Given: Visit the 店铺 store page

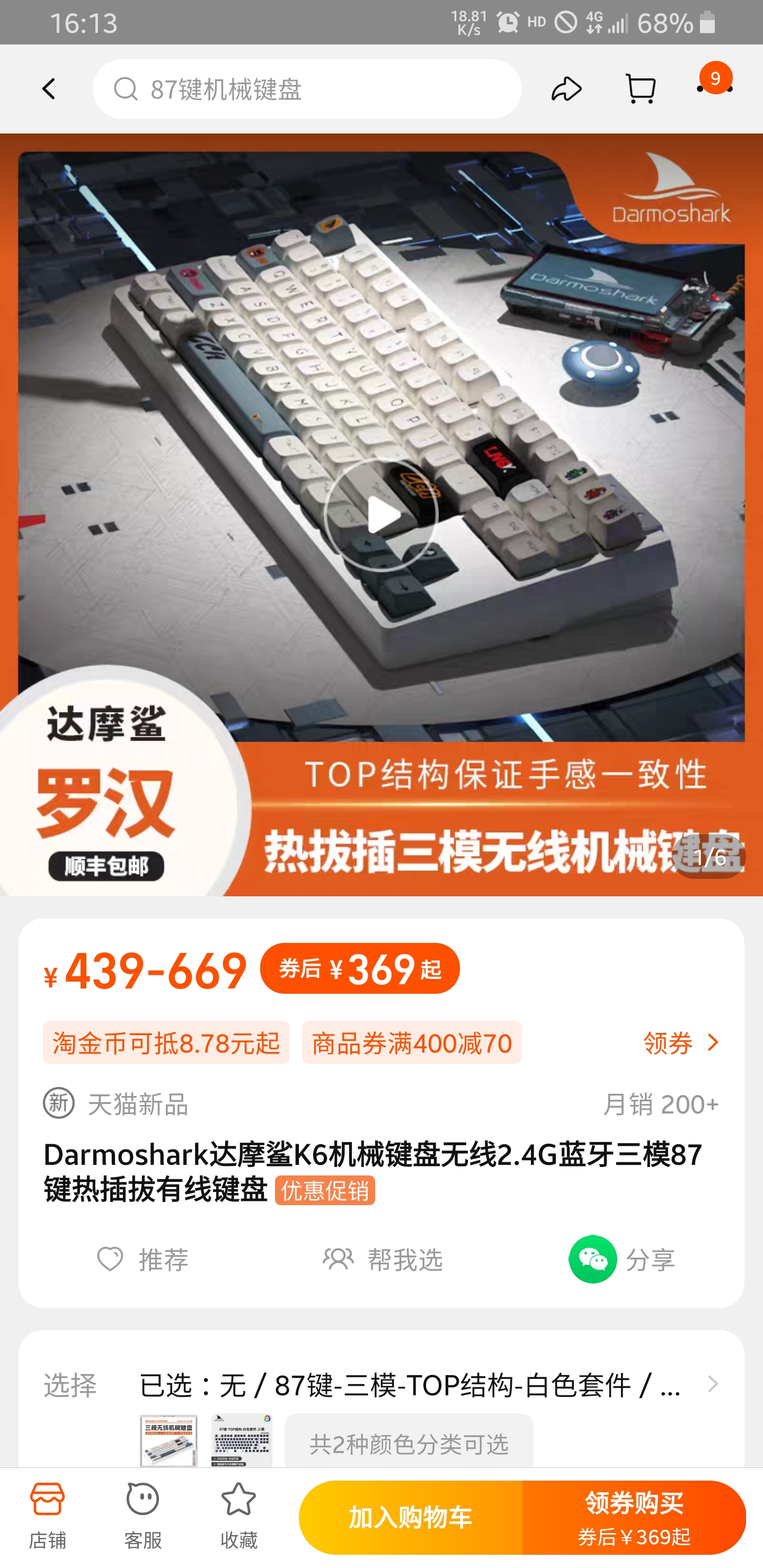Looking at the screenshot, I should point(48,1516).
